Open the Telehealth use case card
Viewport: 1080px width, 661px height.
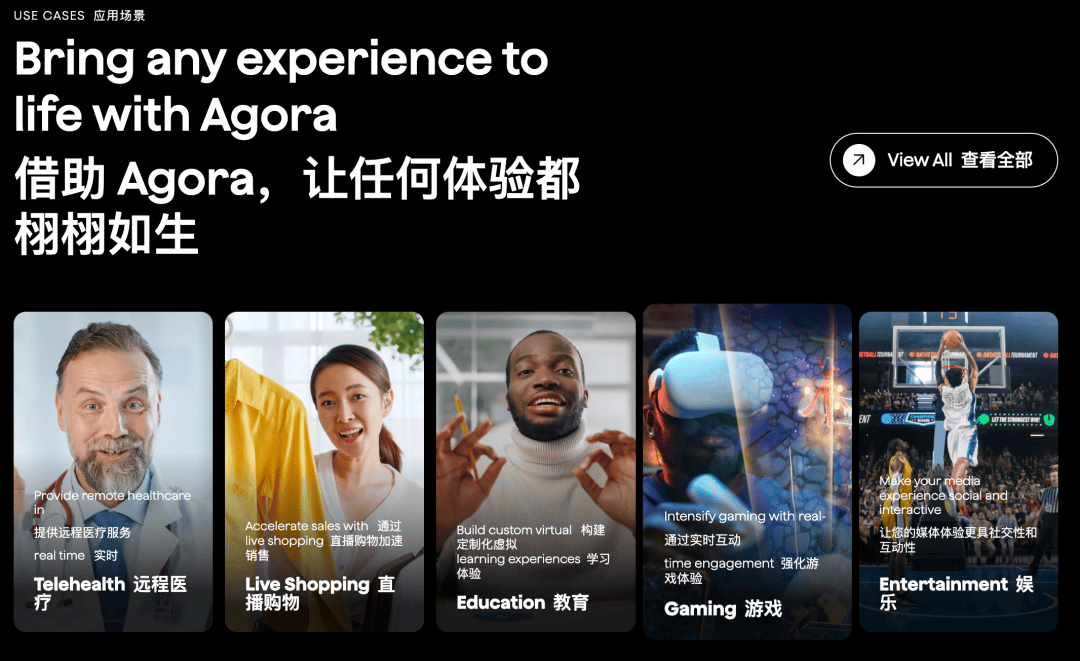(x=113, y=471)
